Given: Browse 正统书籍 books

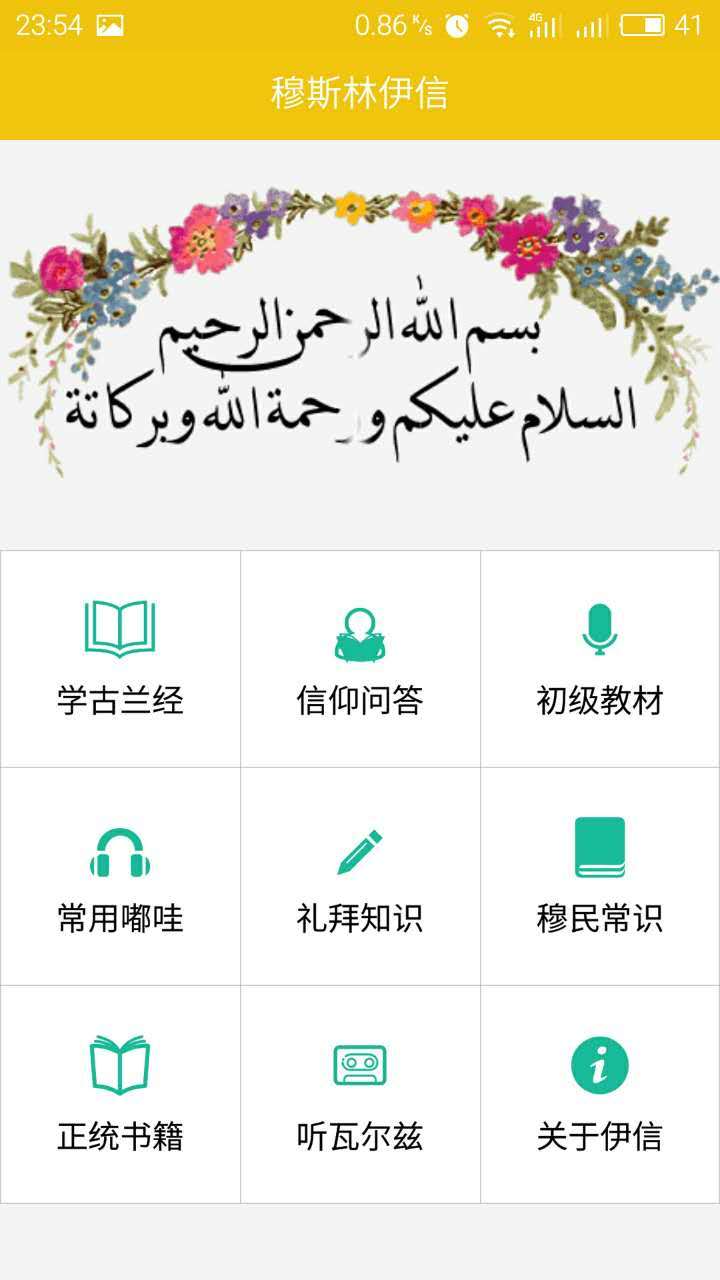Looking at the screenshot, I should (120, 1094).
